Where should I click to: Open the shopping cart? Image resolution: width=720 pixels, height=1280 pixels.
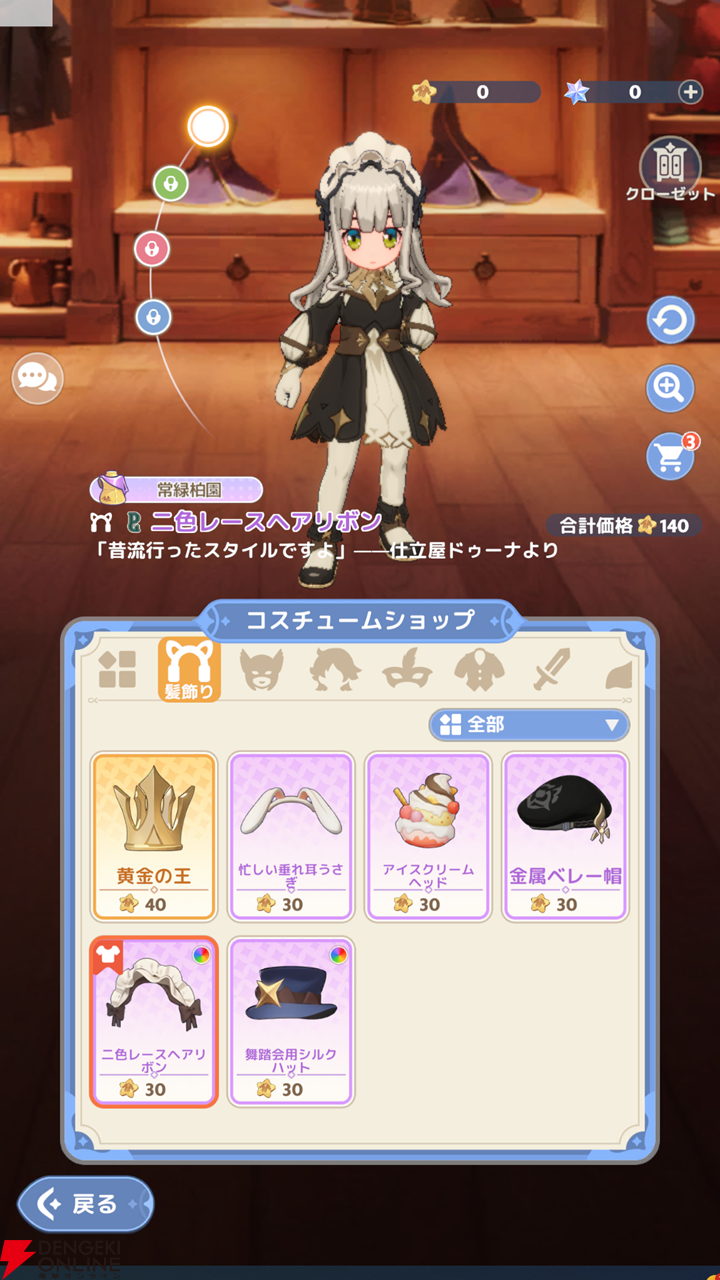[671, 456]
